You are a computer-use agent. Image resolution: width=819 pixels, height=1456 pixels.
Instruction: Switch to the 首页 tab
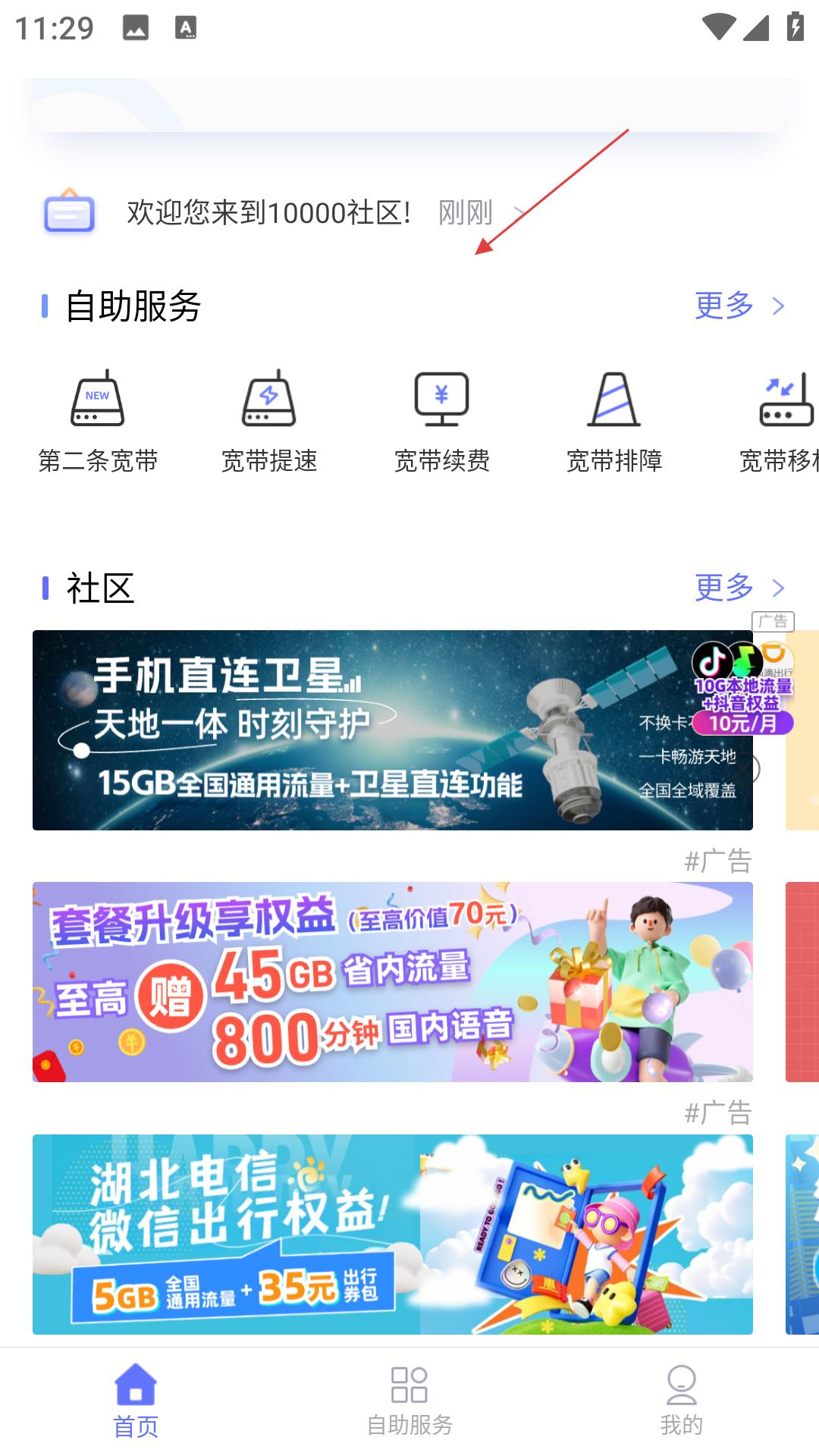(x=136, y=1401)
